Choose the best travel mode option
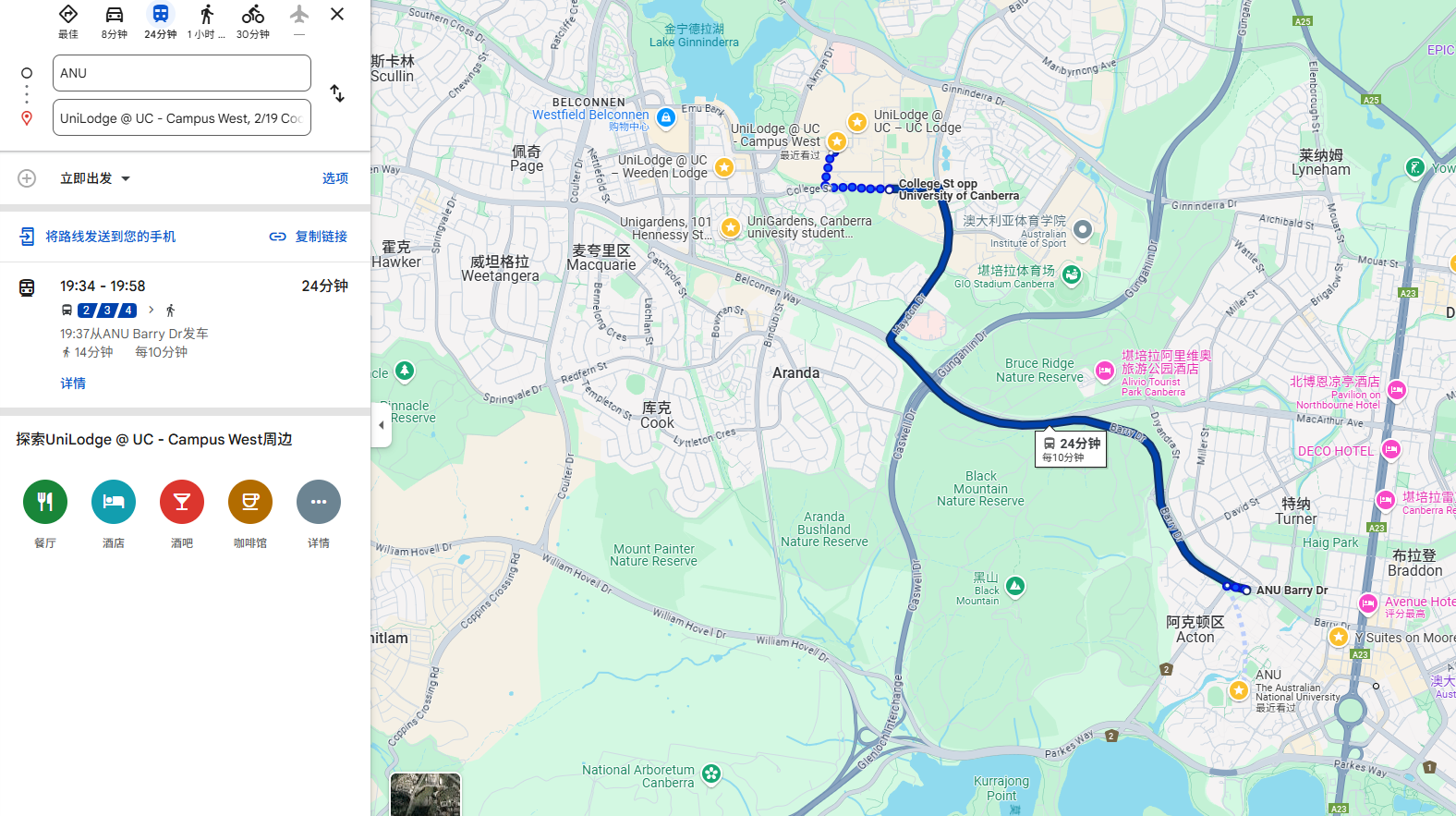 [68, 21]
